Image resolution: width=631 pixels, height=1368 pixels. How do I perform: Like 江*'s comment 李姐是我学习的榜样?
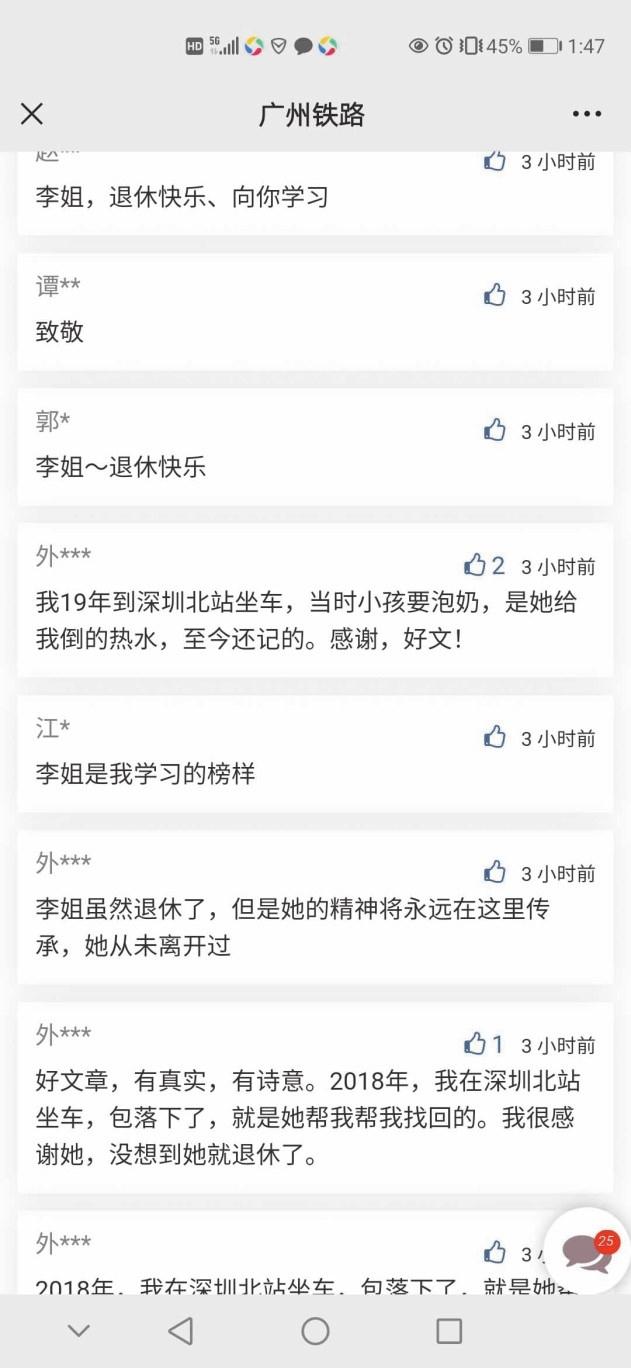pos(495,738)
